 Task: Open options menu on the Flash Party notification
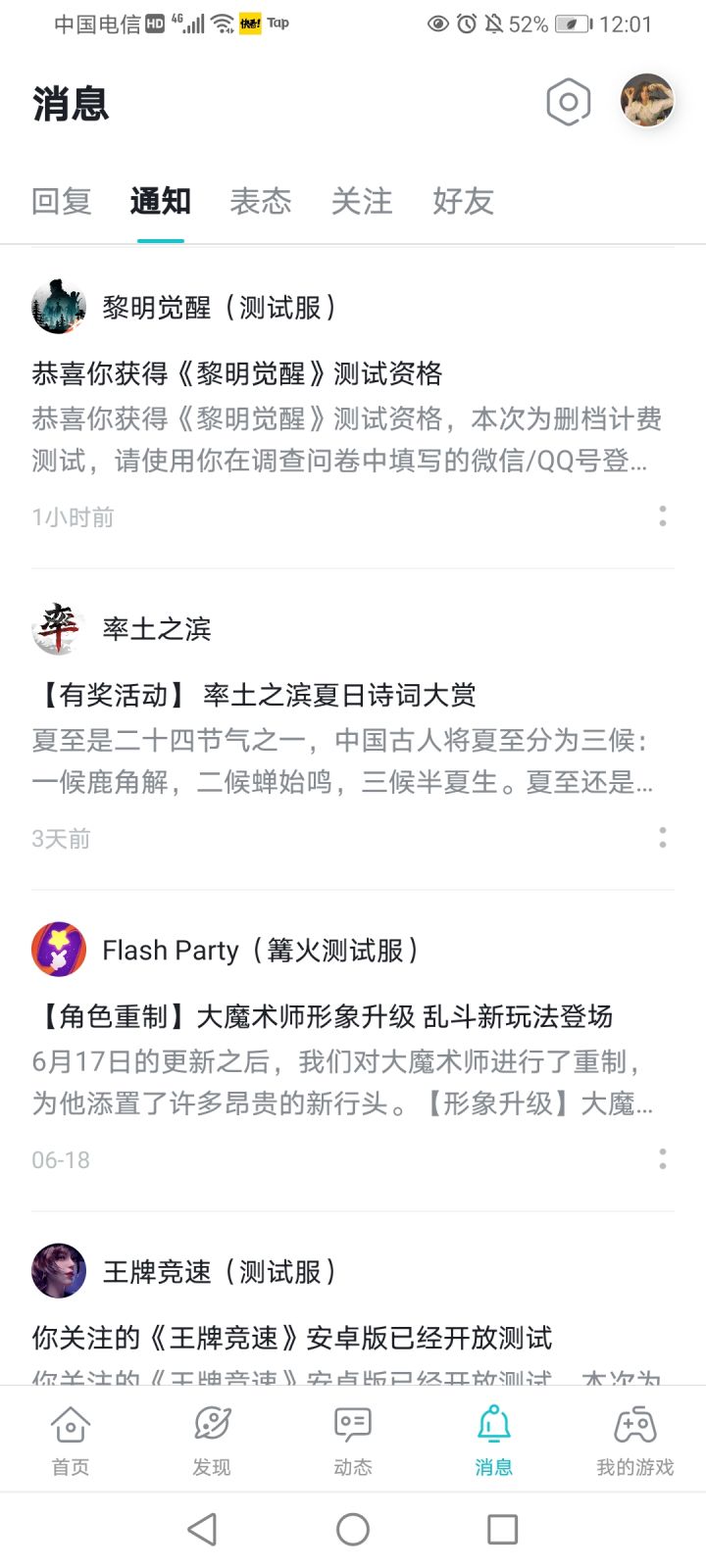click(x=663, y=1159)
